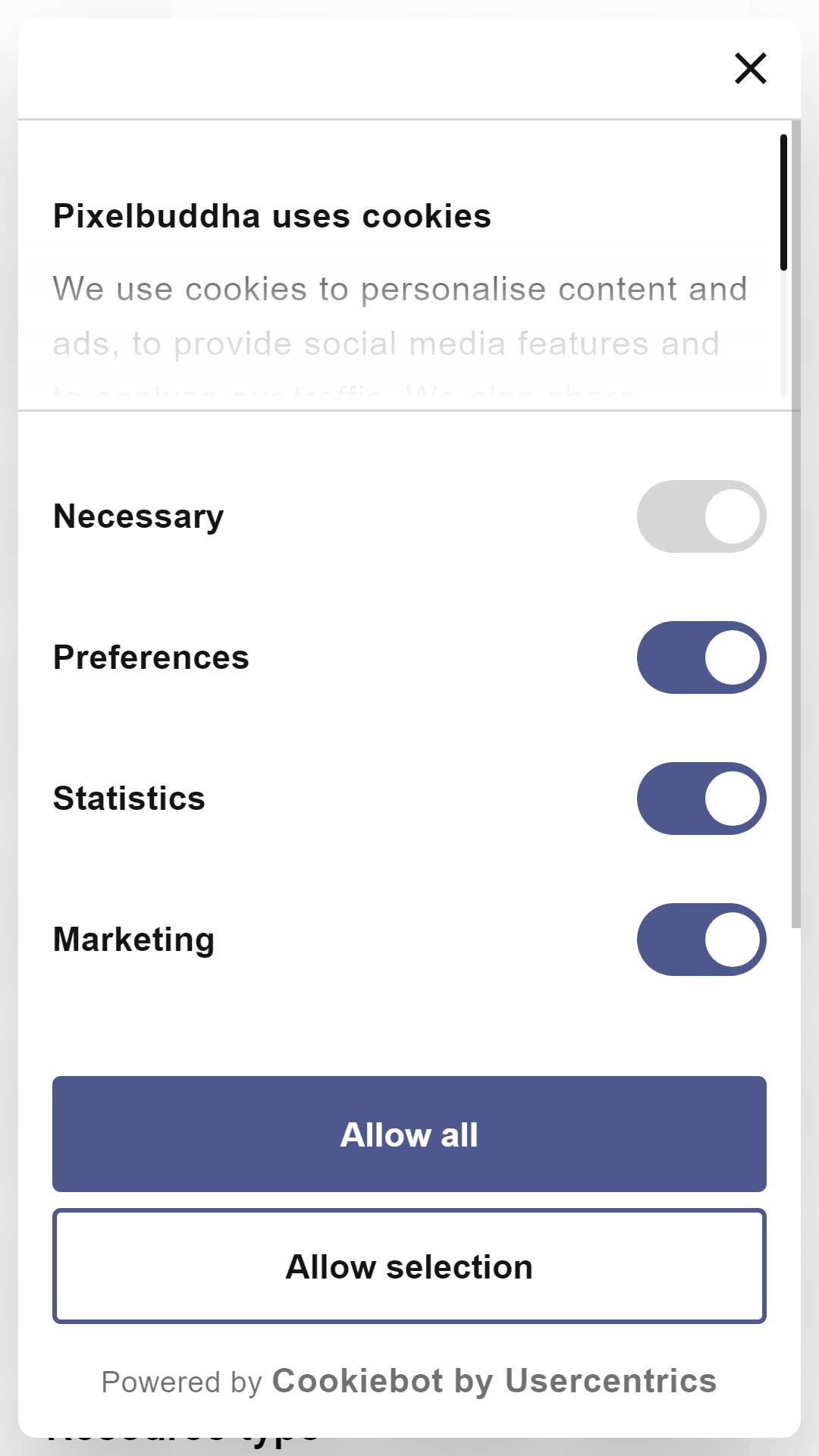Screen dimensions: 819x1456
Task: Disable Preferences cookies
Action: click(701, 657)
